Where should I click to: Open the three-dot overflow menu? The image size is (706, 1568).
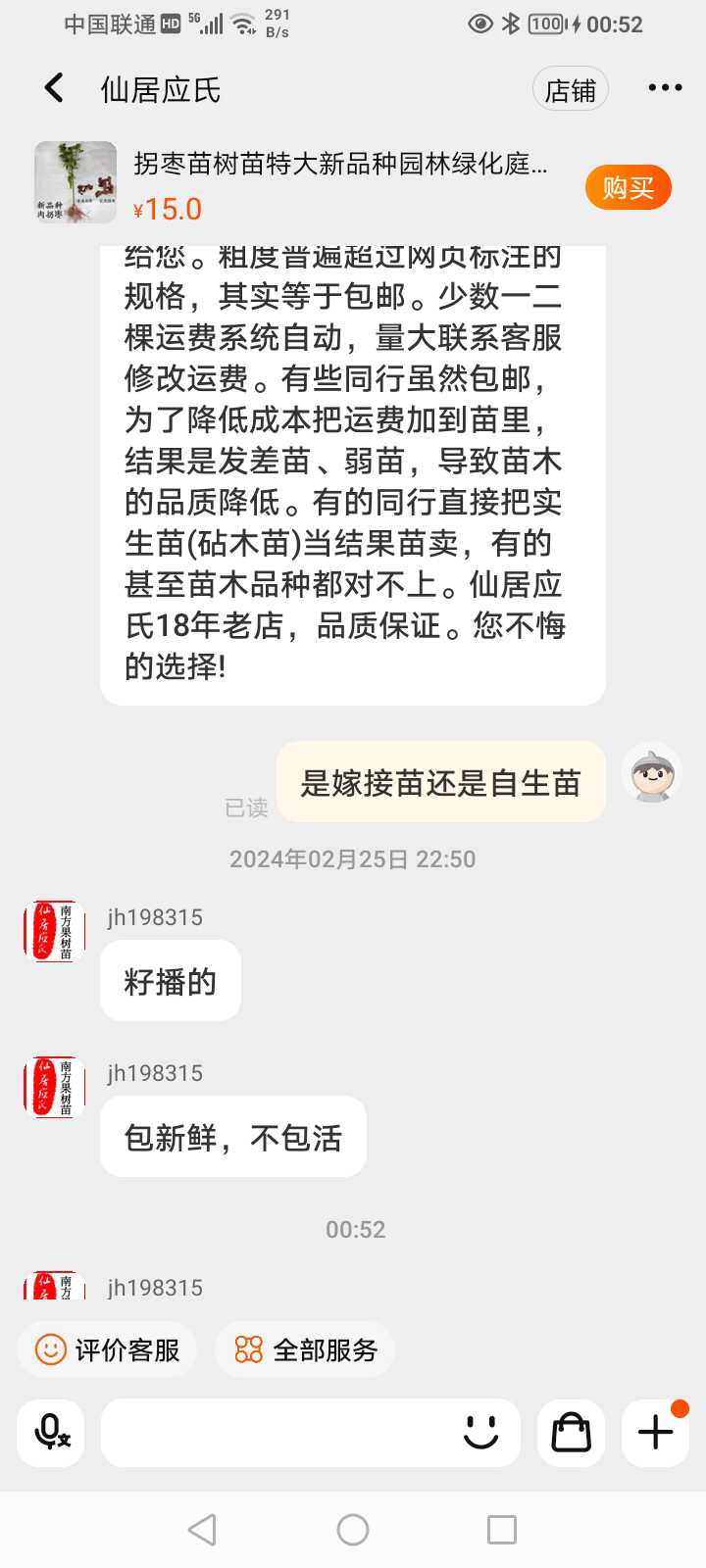665,88
